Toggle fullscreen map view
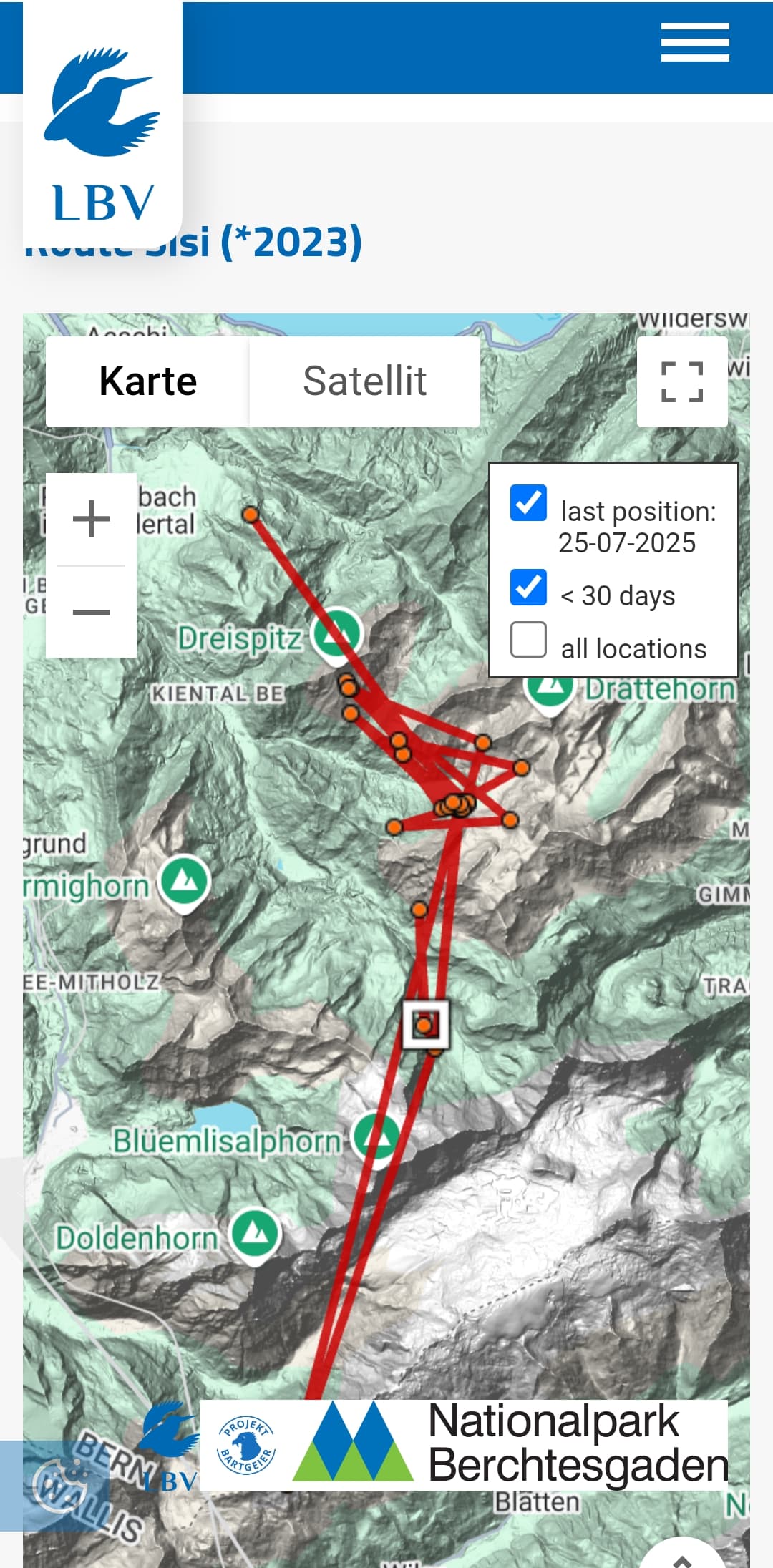Image resolution: width=773 pixels, height=1568 pixels. (681, 381)
